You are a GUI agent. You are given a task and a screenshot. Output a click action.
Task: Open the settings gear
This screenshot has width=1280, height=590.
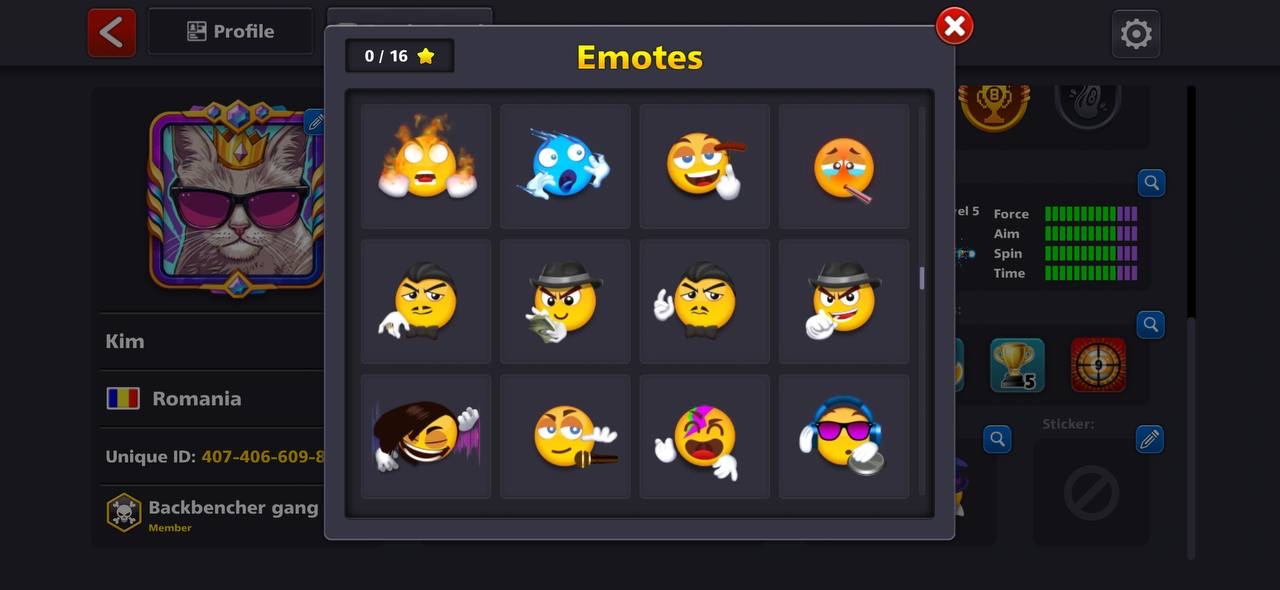tap(1136, 34)
